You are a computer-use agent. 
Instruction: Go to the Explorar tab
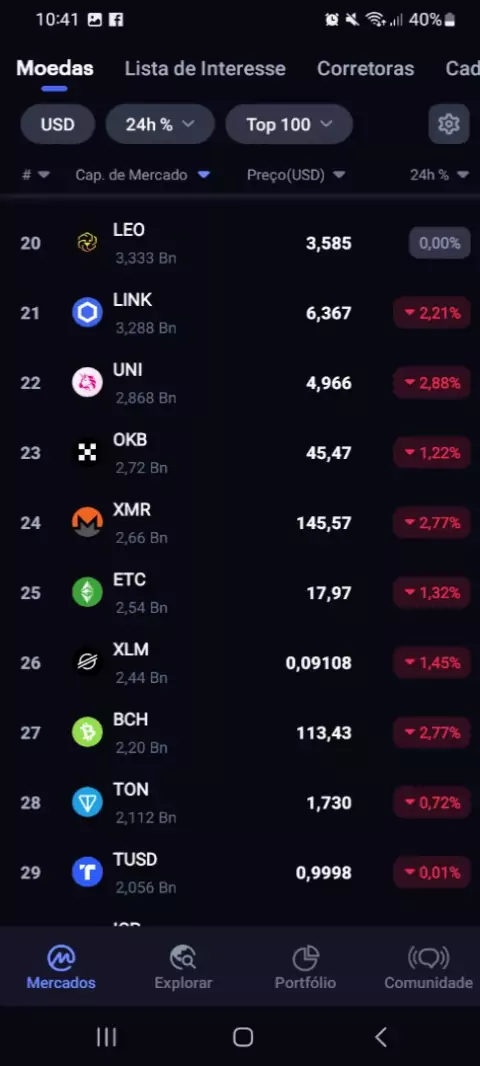click(x=183, y=967)
